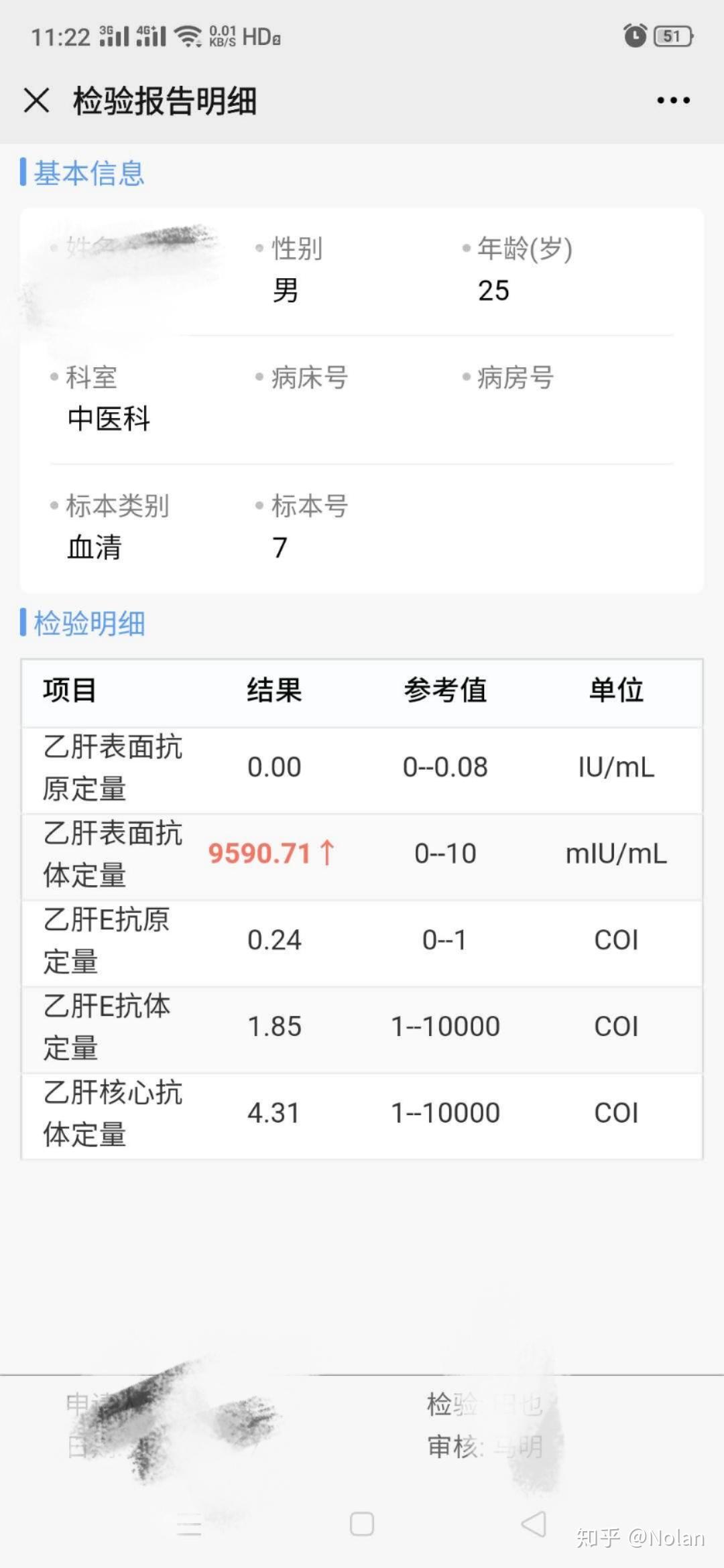Select the 检验明细 section header
724x1568 pixels.
(87, 625)
